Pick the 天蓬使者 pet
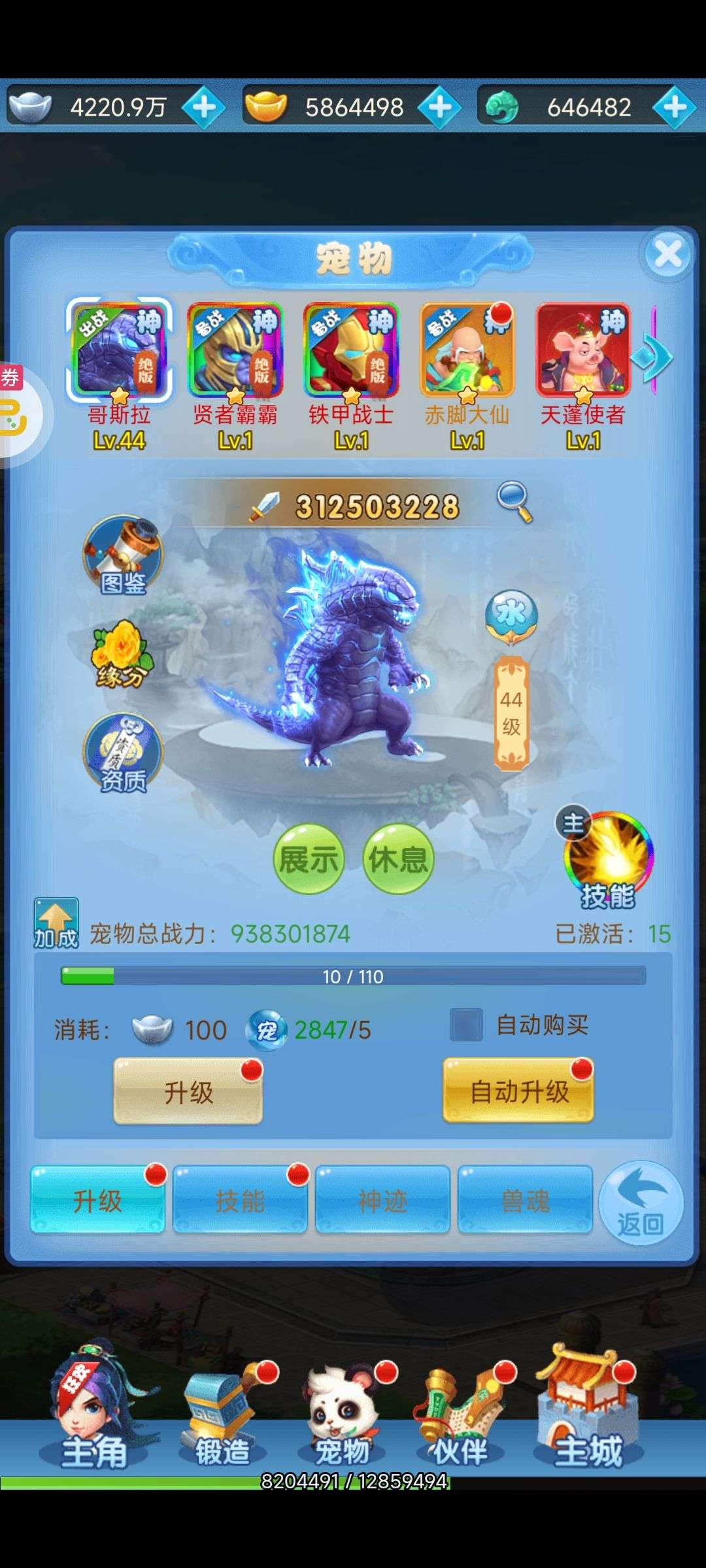The image size is (706, 1568). [x=583, y=351]
